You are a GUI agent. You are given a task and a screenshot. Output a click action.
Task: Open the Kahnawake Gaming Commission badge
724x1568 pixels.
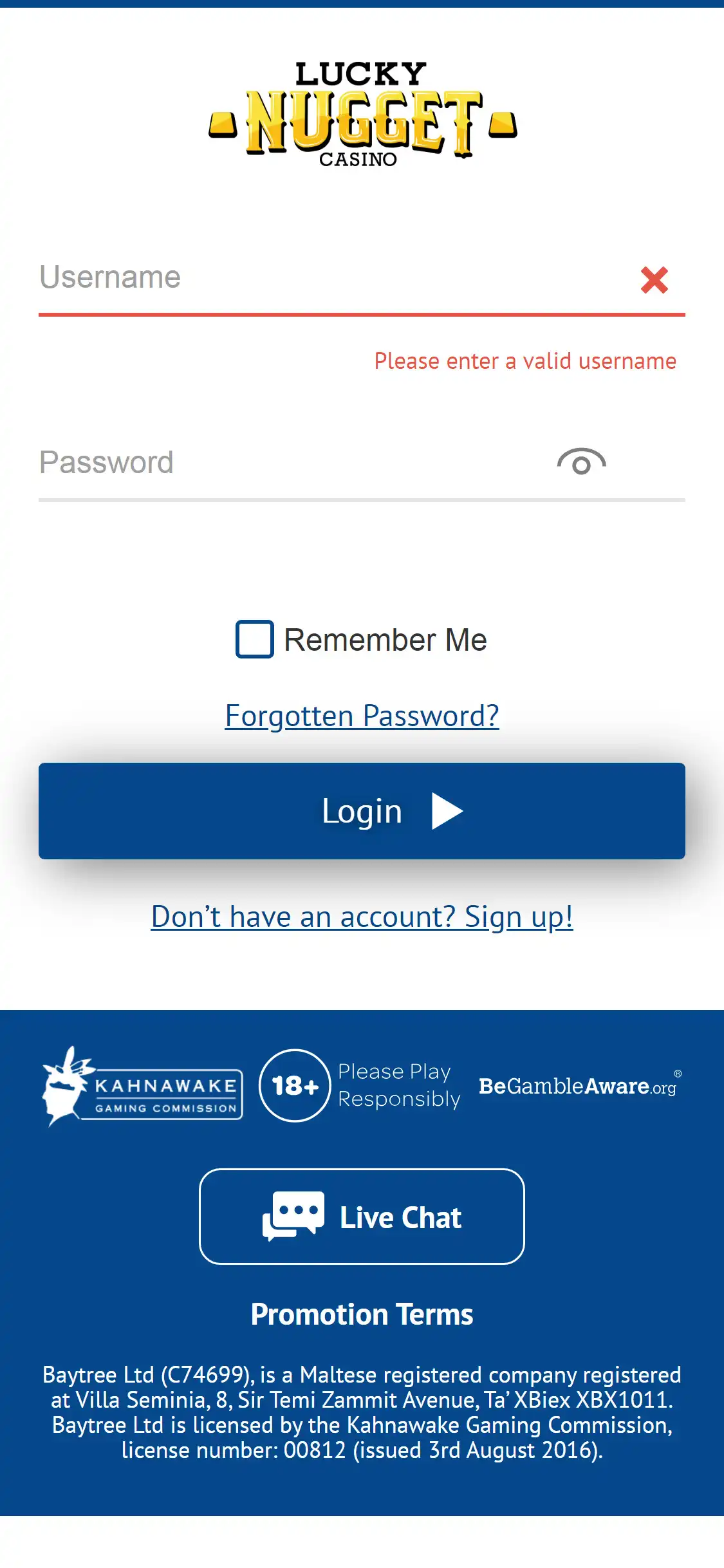[142, 1087]
